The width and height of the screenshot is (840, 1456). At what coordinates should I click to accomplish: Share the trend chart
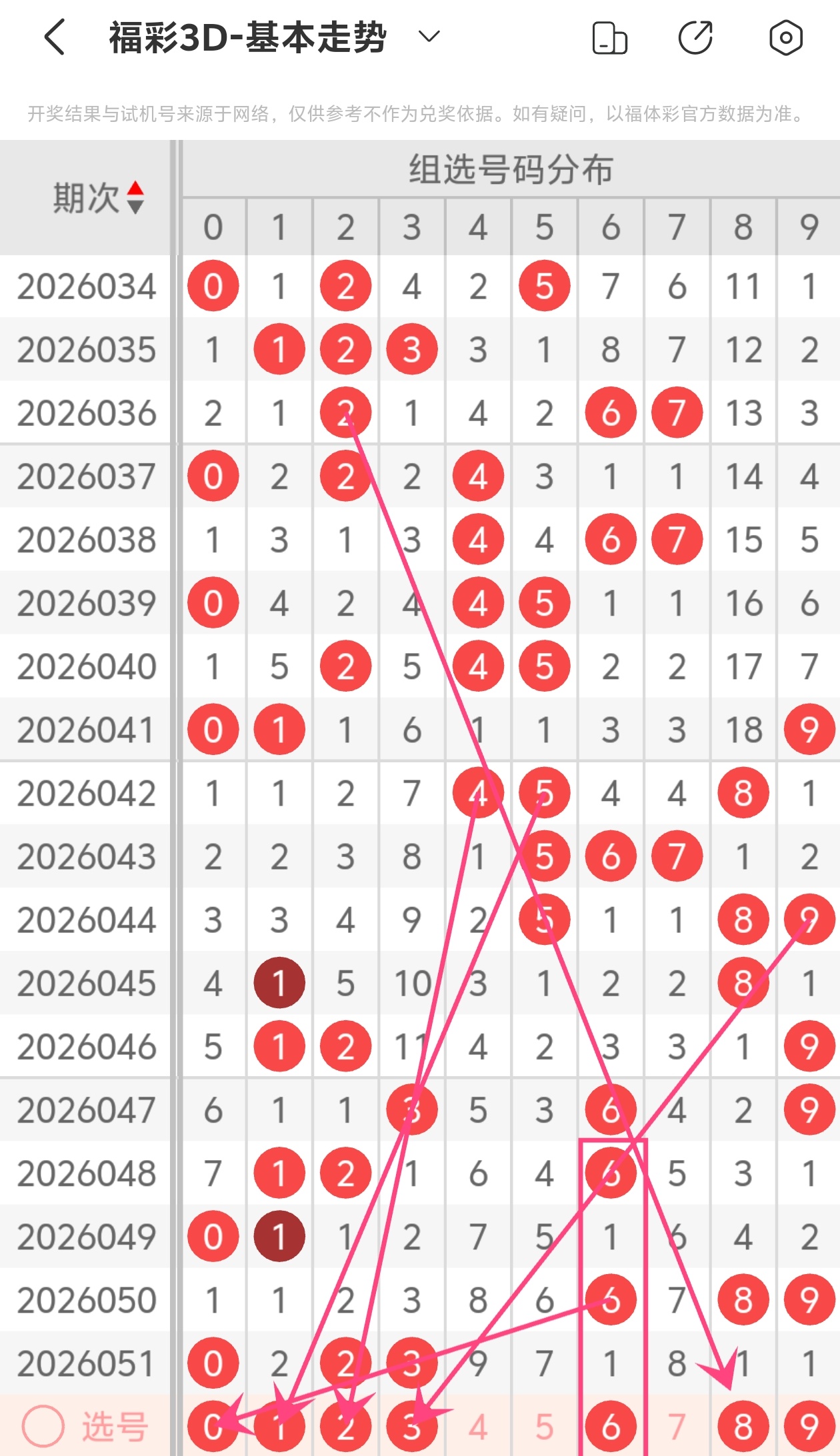[x=695, y=37]
